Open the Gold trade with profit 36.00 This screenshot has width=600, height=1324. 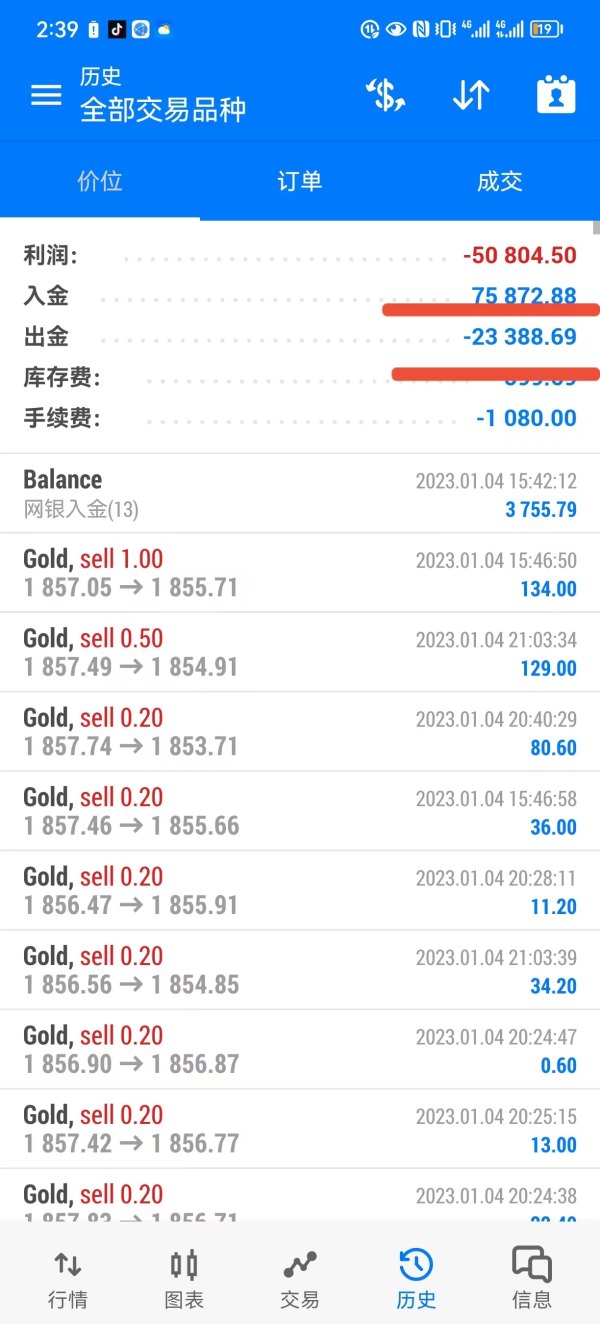[300, 811]
